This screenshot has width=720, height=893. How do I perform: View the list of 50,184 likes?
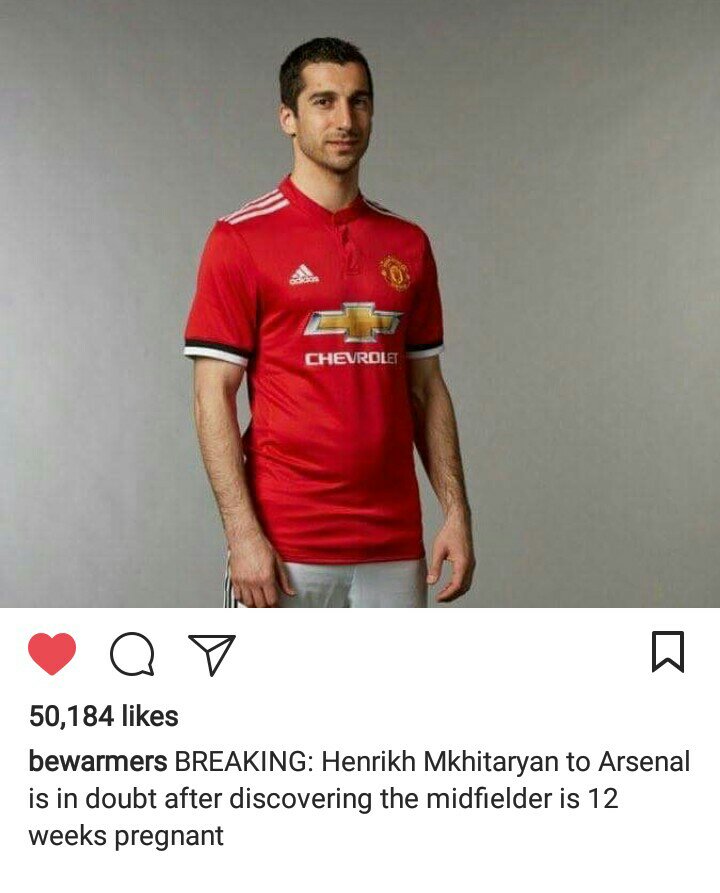104,716
